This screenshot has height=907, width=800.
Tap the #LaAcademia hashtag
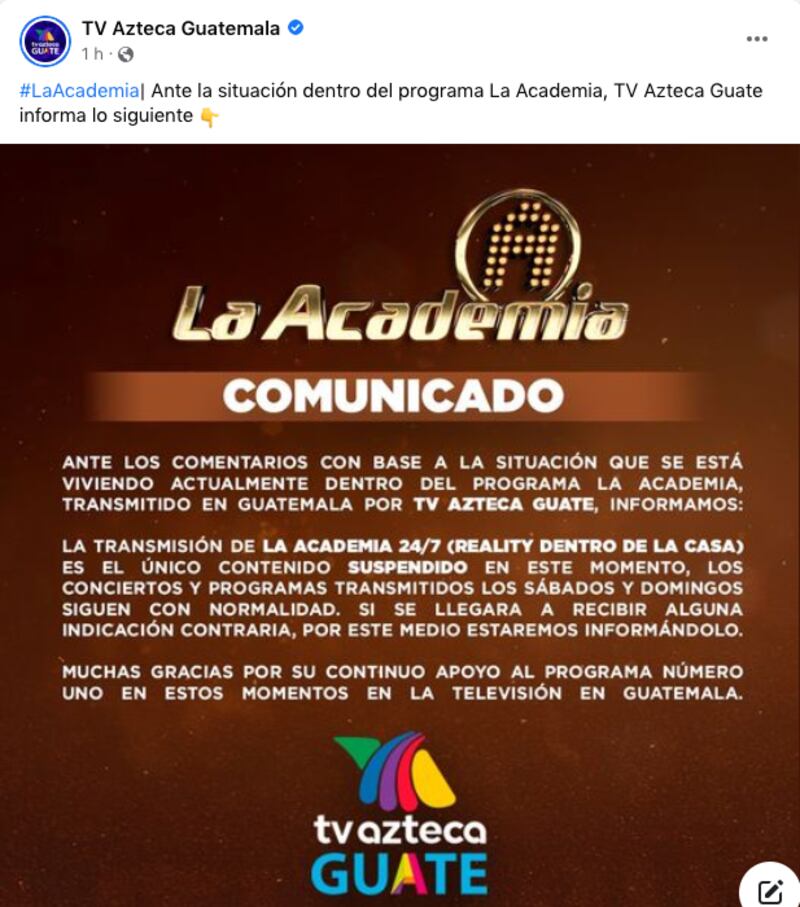[79, 91]
